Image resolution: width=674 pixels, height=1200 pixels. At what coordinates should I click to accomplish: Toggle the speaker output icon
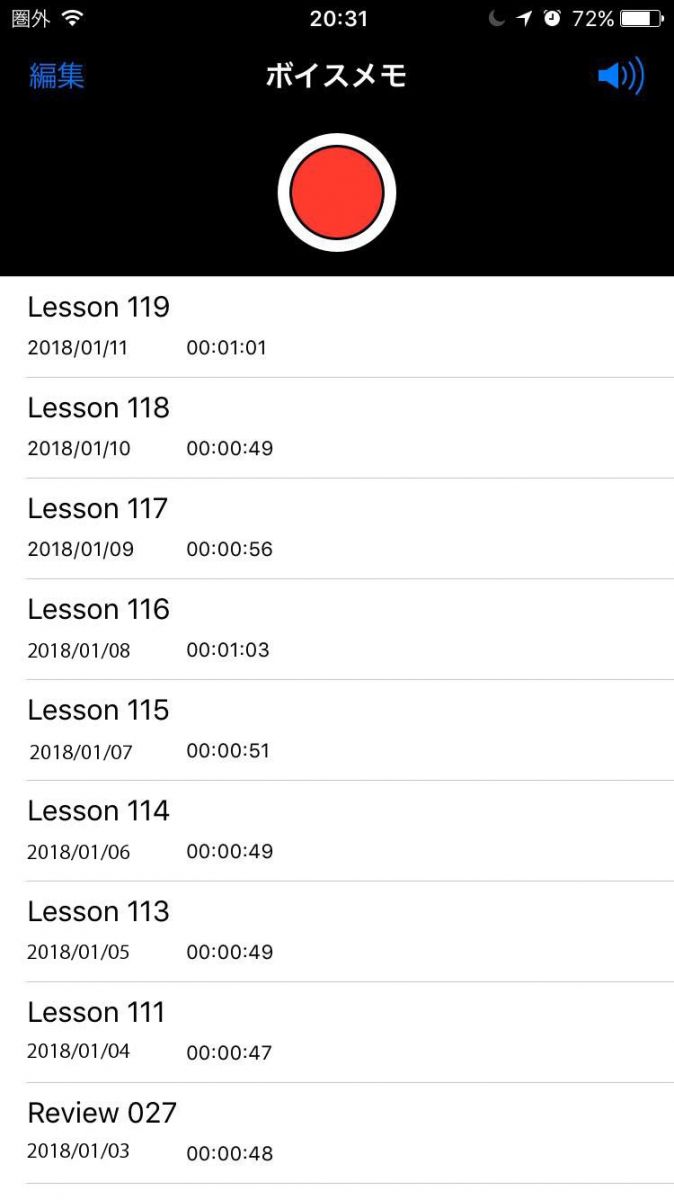621,76
